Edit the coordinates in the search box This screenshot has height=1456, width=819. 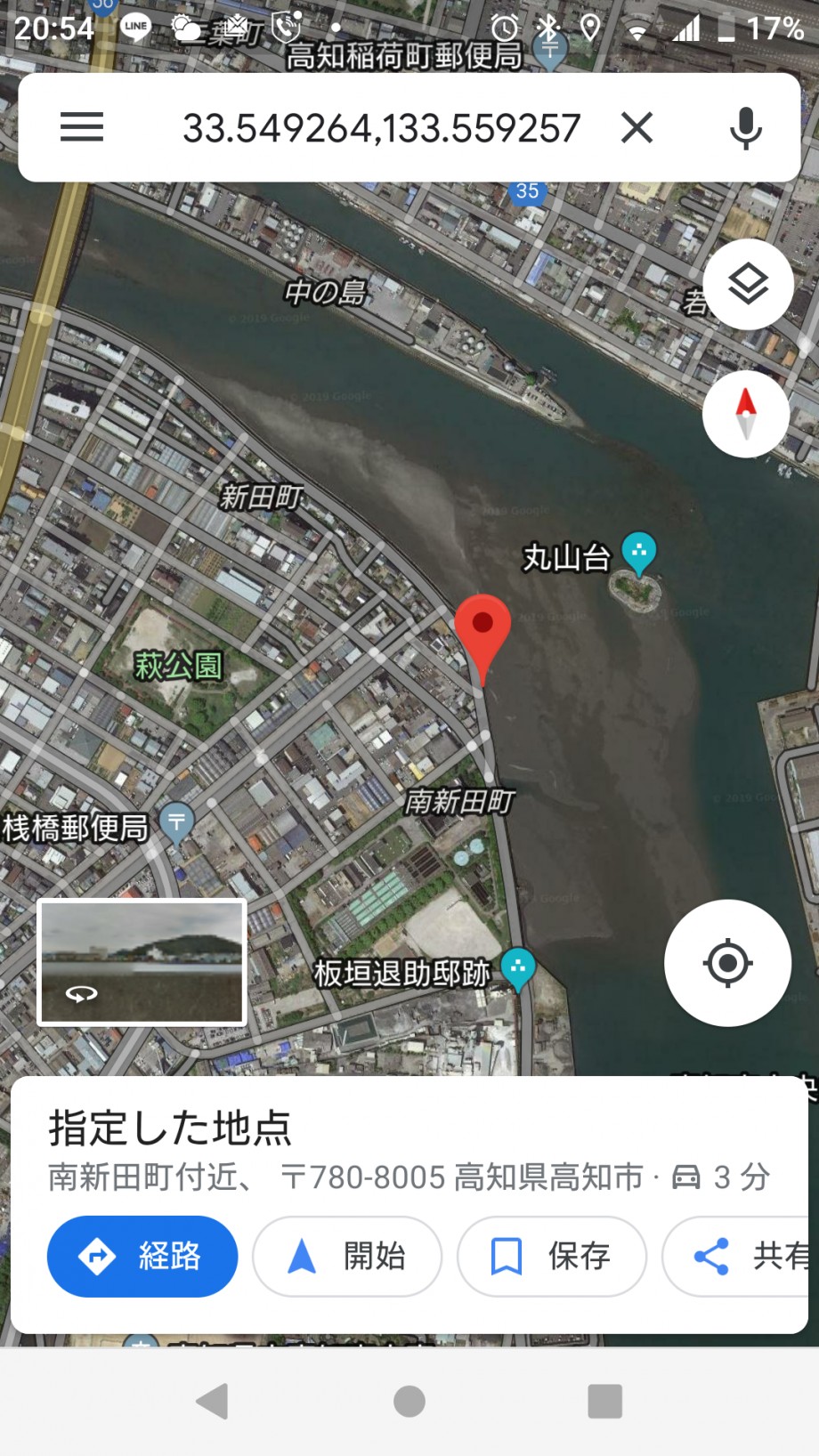pos(381,127)
